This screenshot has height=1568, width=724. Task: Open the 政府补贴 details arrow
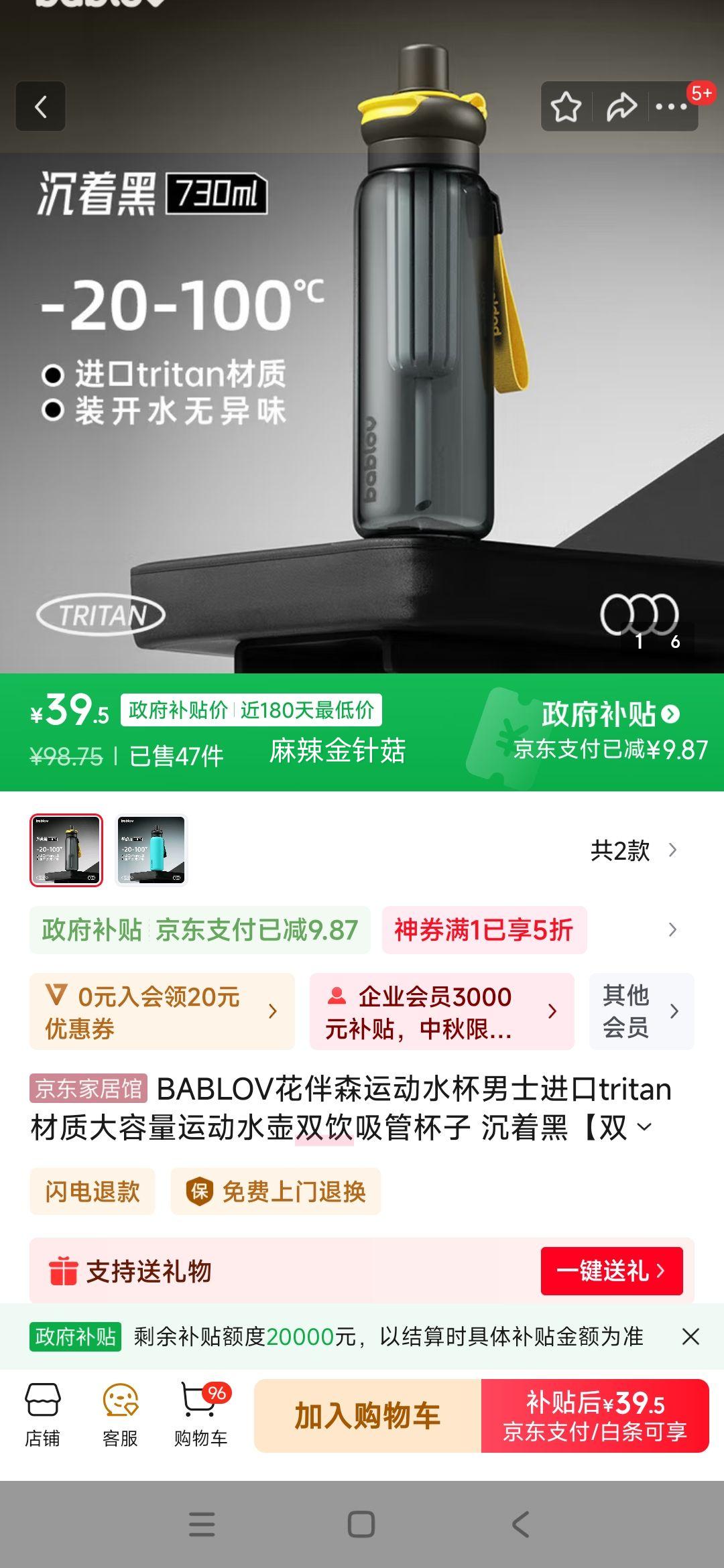click(x=670, y=714)
